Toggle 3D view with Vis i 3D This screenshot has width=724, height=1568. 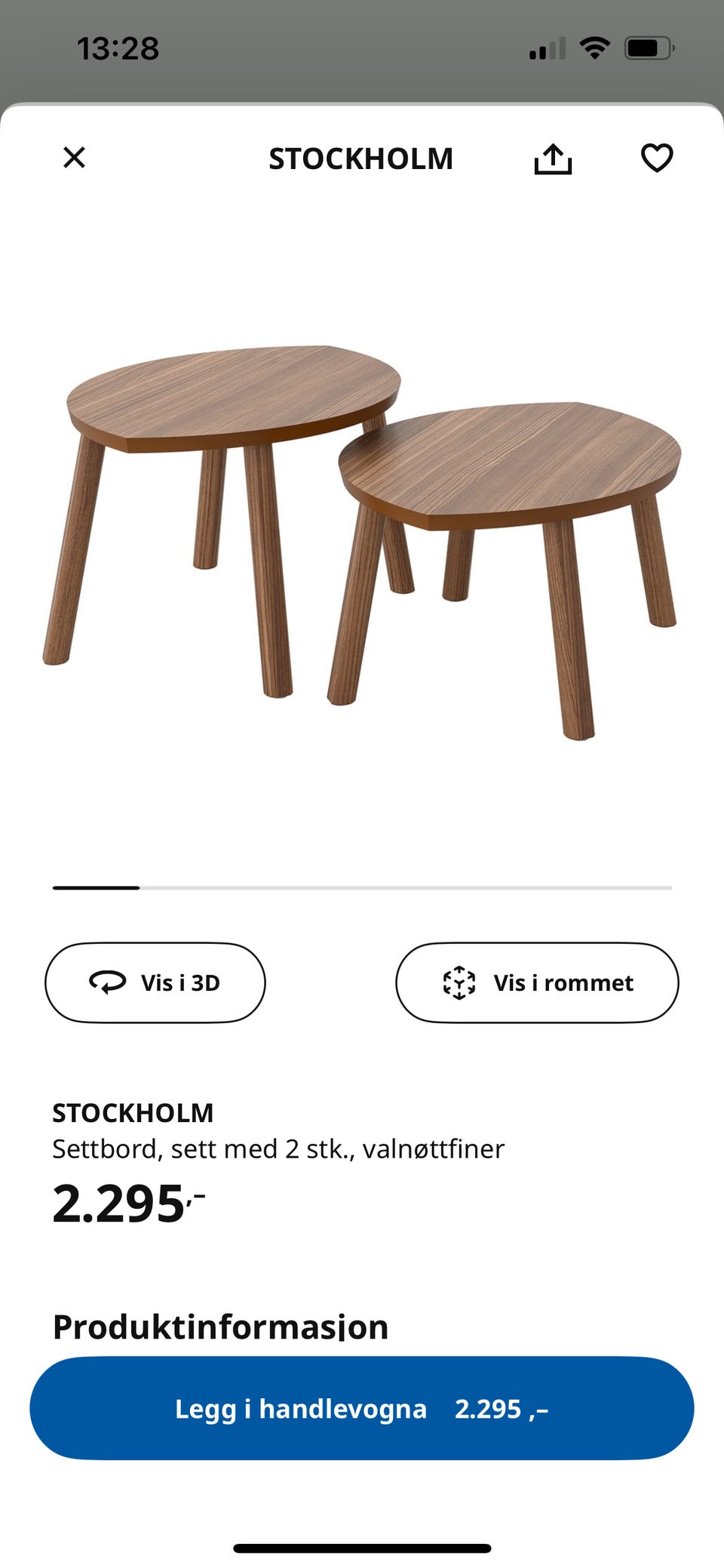point(155,982)
